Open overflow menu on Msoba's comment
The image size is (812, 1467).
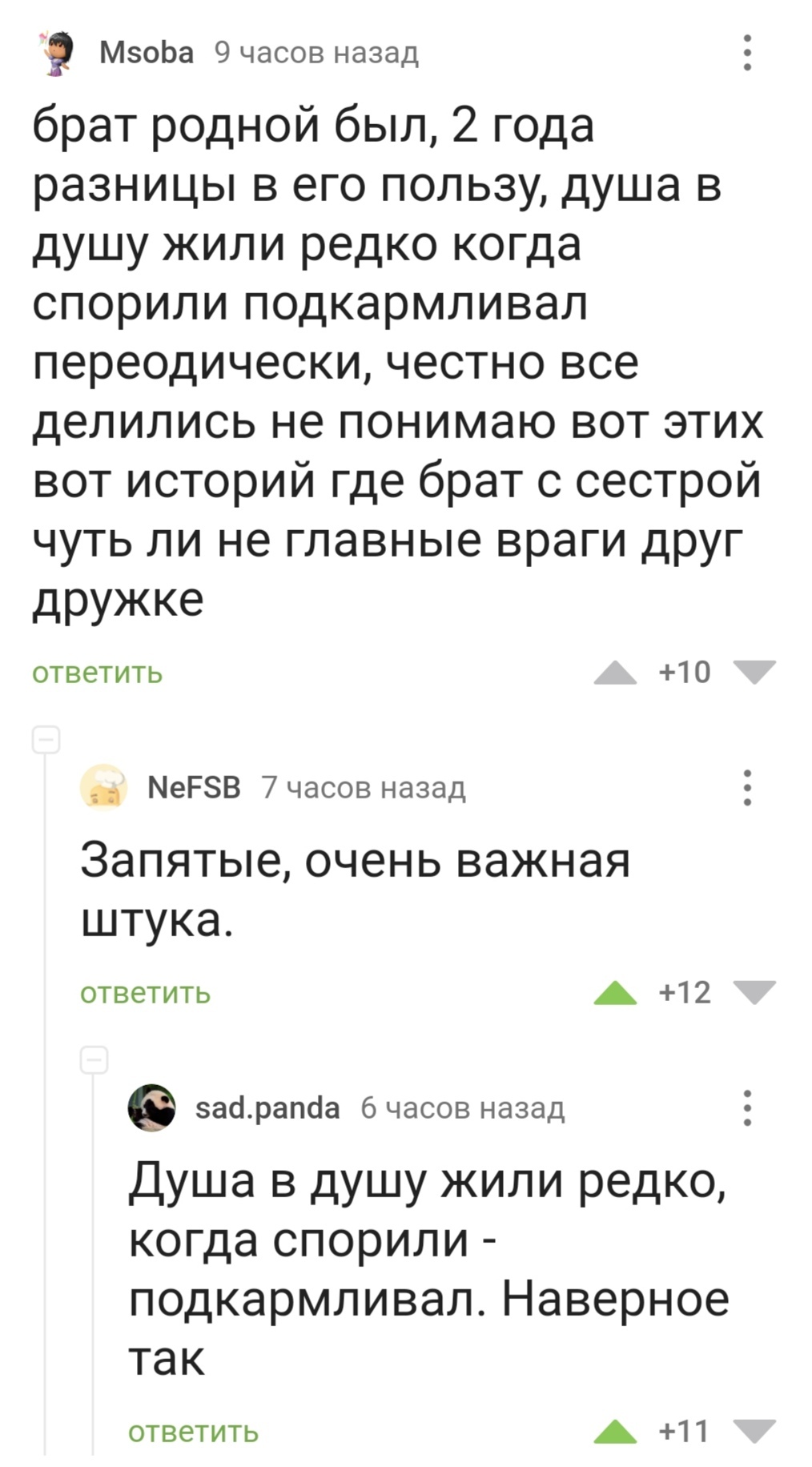[747, 53]
